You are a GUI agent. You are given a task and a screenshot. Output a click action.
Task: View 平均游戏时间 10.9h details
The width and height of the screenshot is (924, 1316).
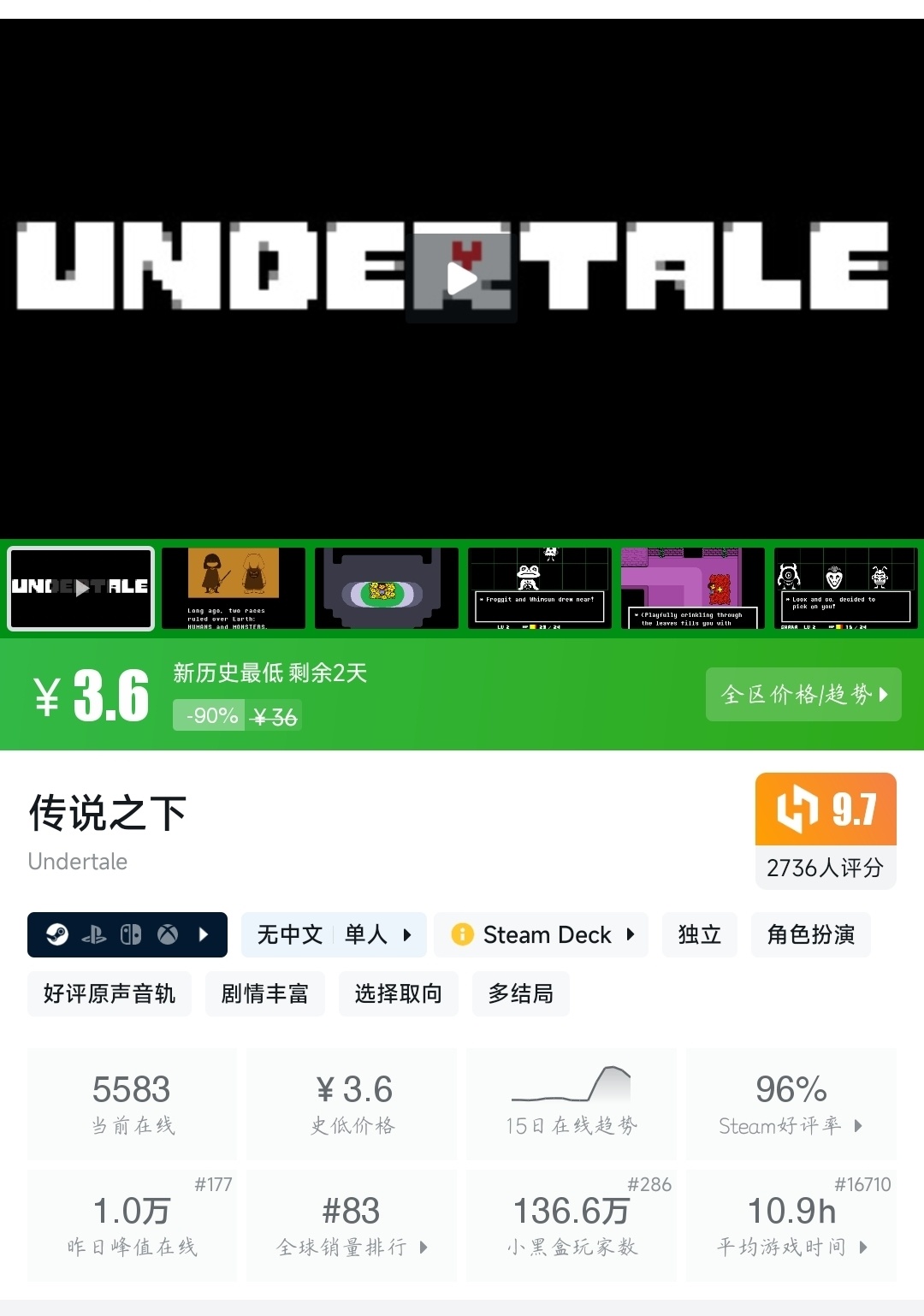791,1225
